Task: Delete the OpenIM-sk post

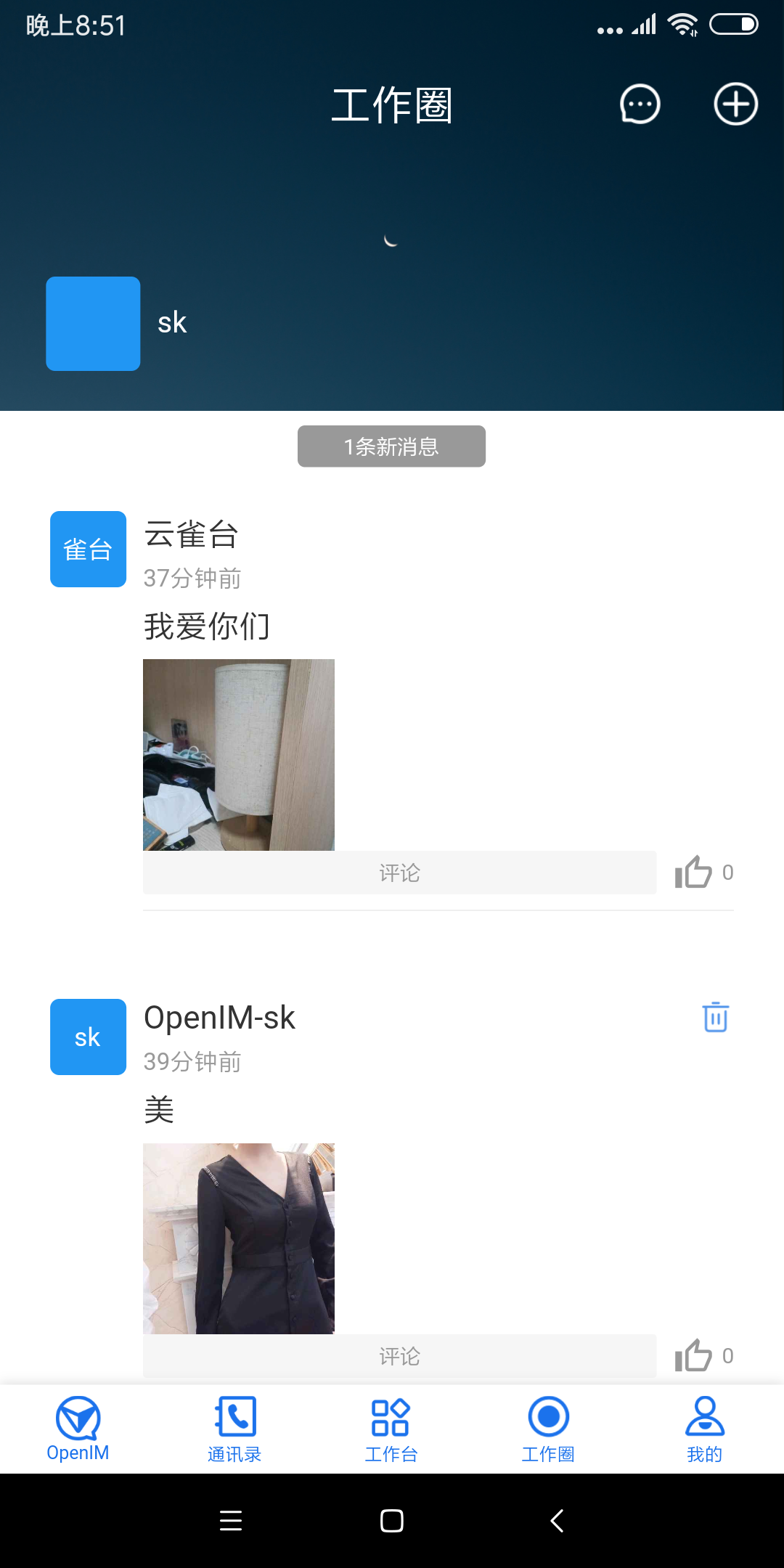Action: tap(715, 1016)
